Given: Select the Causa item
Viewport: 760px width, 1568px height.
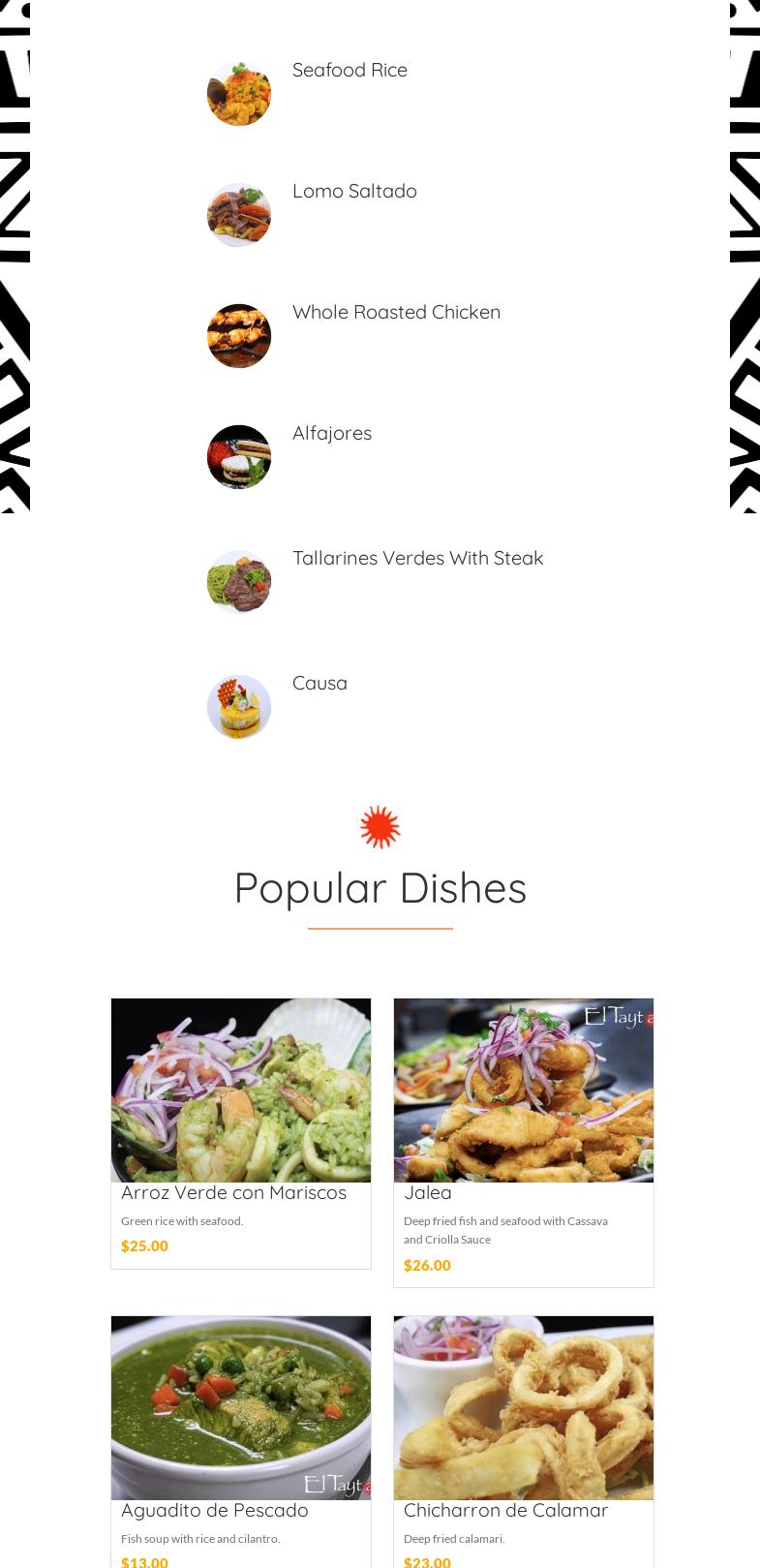Looking at the screenshot, I should coord(319,684).
